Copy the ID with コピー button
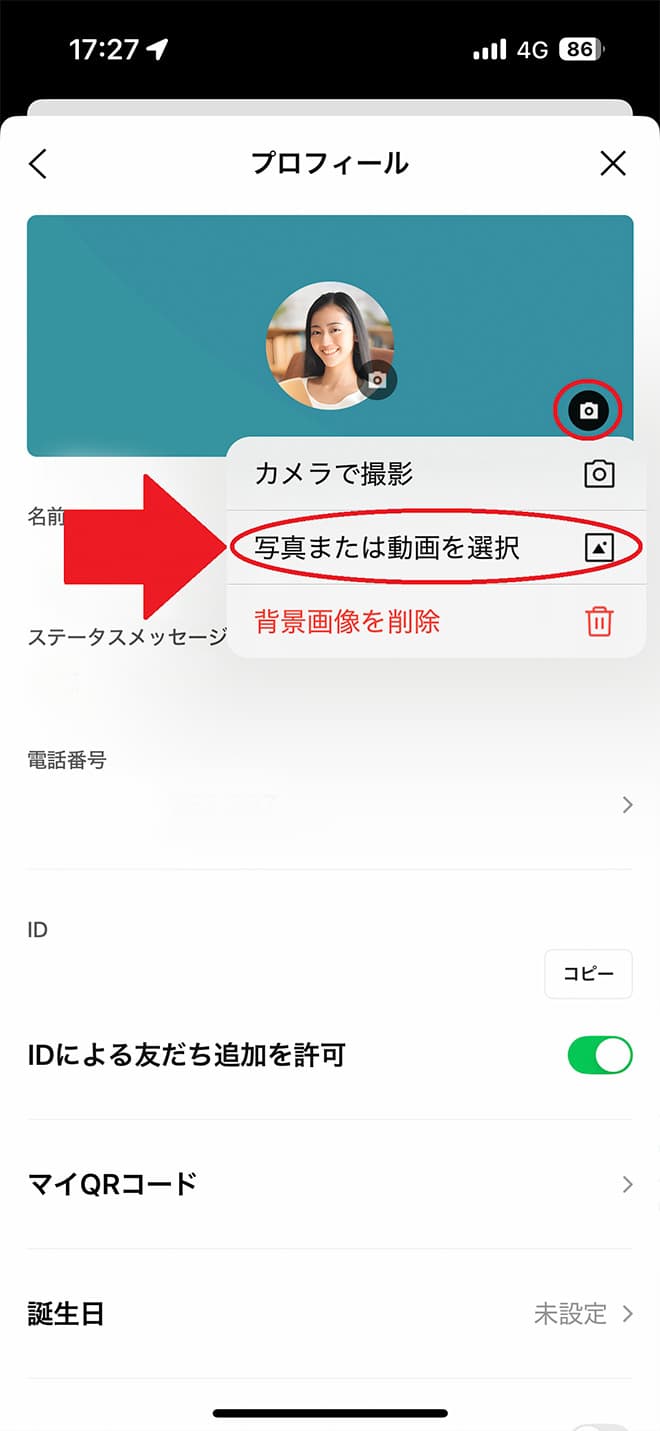 point(588,974)
